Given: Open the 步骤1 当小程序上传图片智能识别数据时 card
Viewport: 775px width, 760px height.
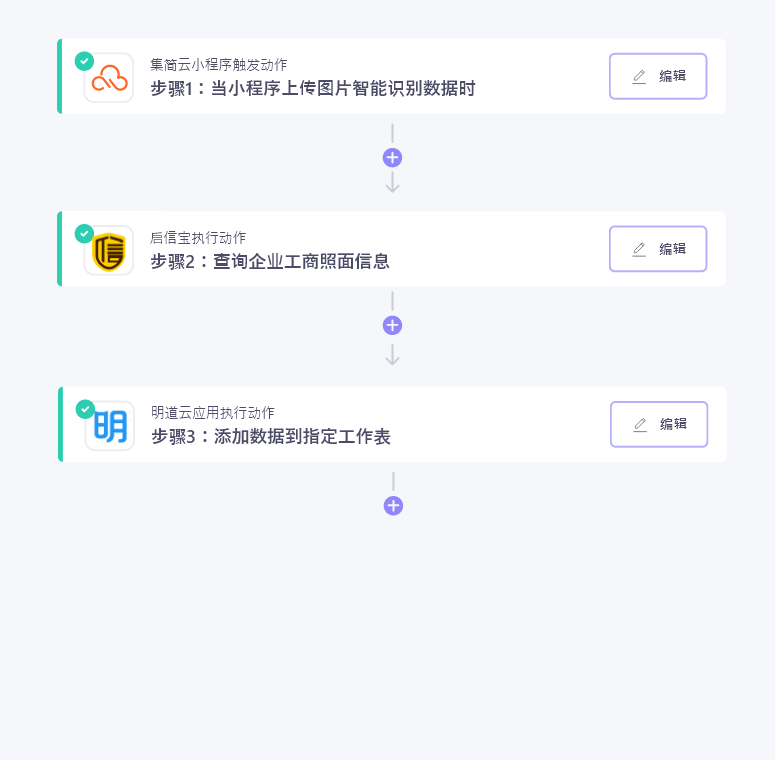Looking at the screenshot, I should coord(313,88).
